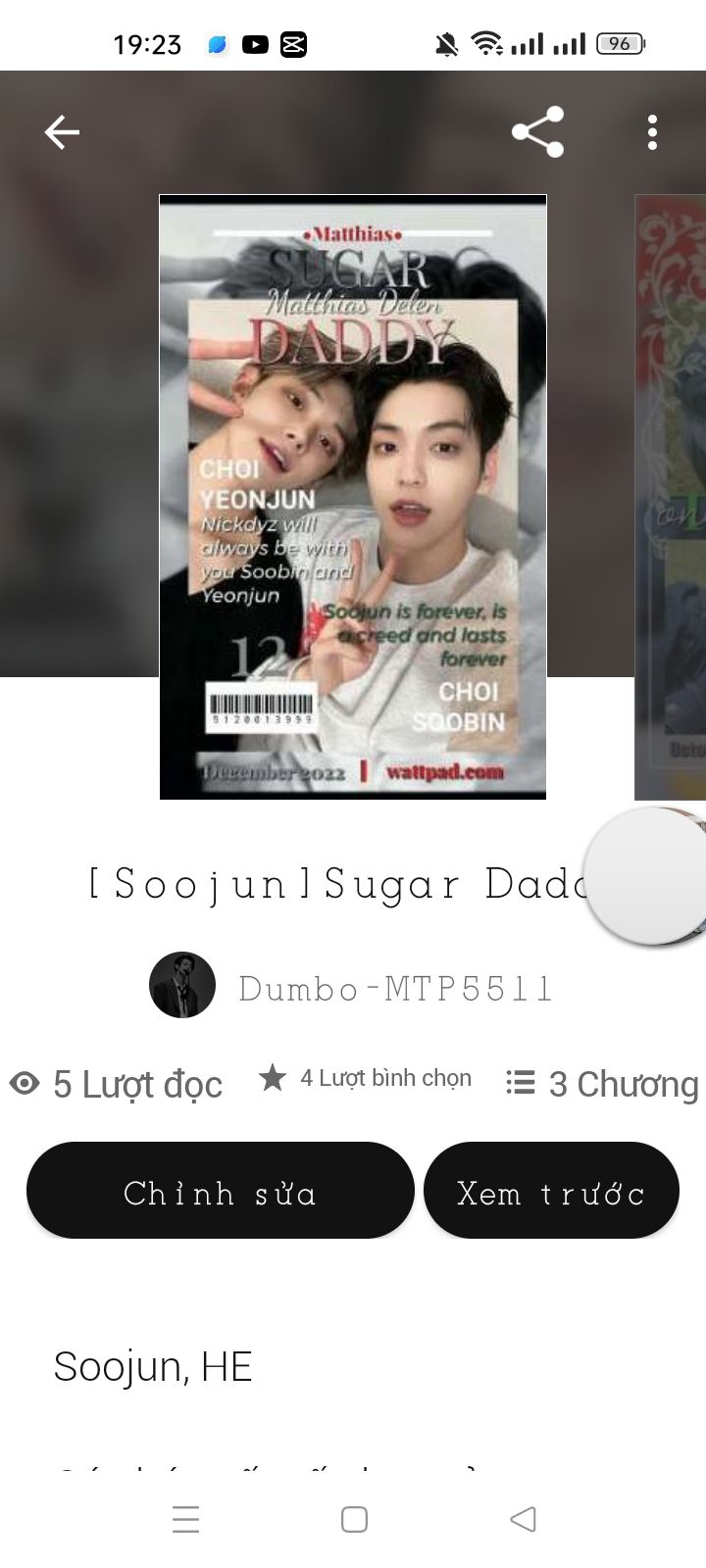
Task: Open the three-dot overflow menu
Action: coord(652,132)
